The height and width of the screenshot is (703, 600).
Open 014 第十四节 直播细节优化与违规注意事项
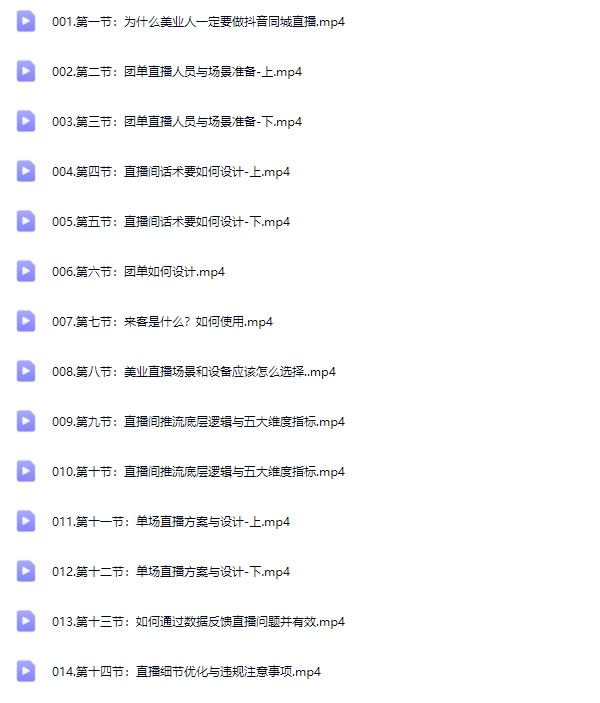pyautogui.click(x=186, y=671)
